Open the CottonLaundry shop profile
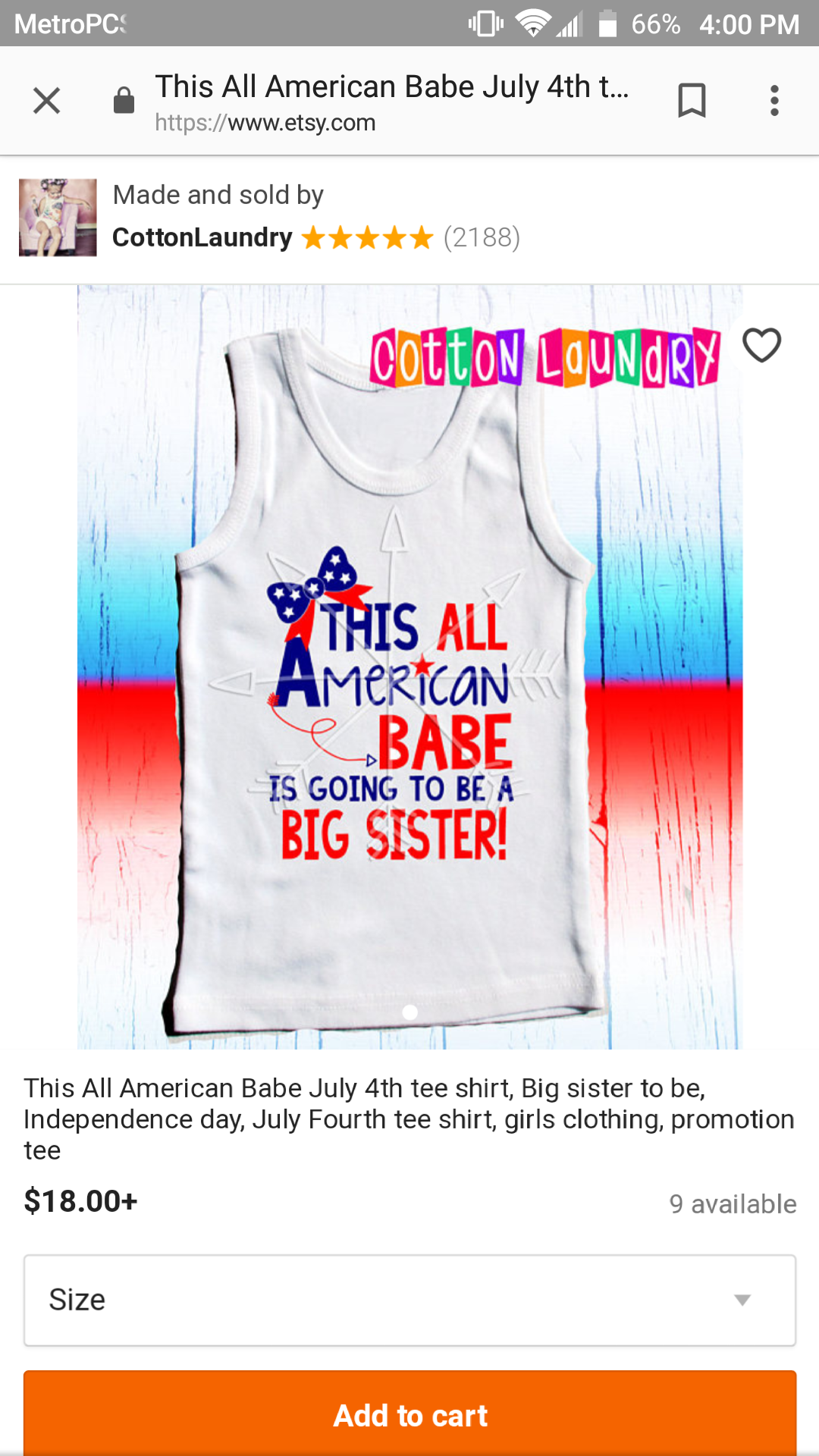The width and height of the screenshot is (819, 1456). (x=202, y=237)
